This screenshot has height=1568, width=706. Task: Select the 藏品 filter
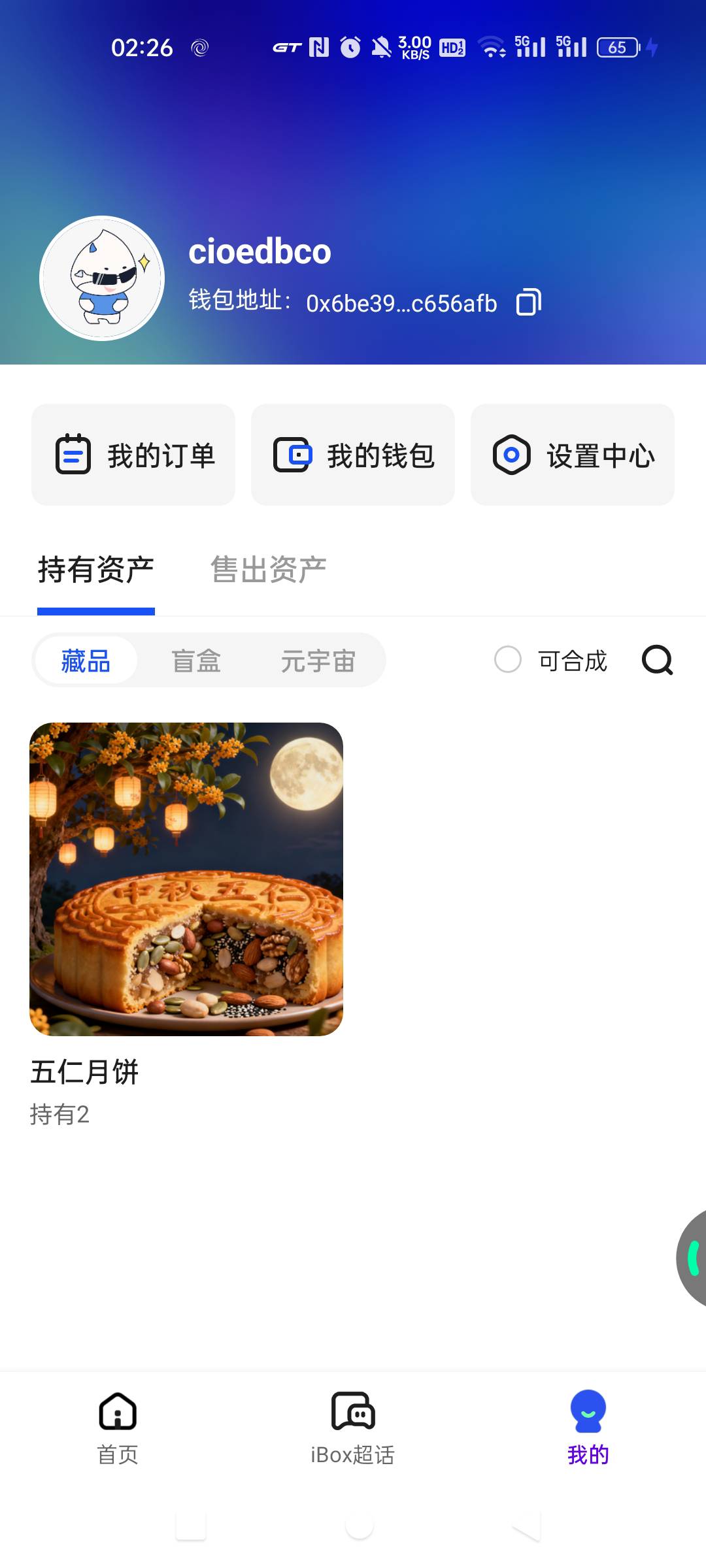point(86,661)
